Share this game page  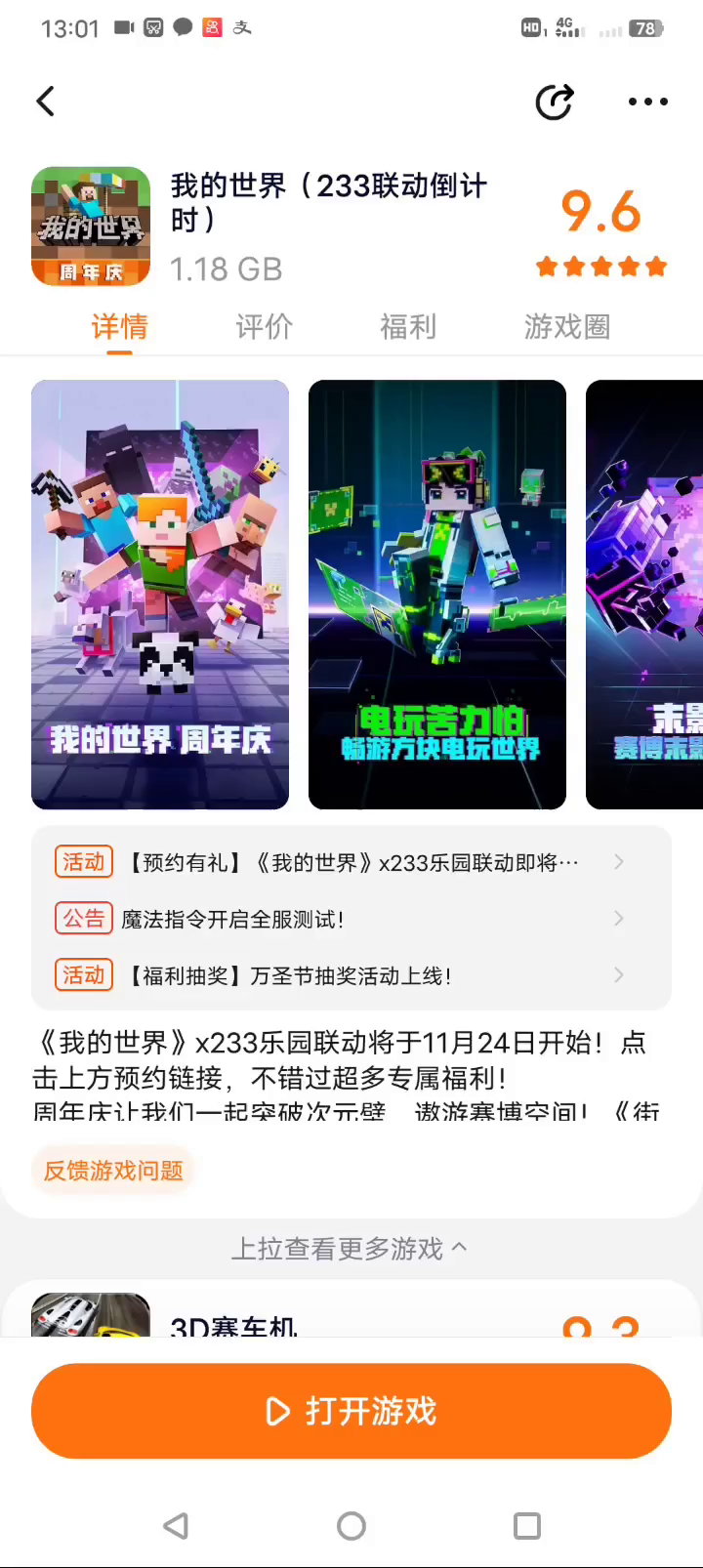(x=555, y=102)
